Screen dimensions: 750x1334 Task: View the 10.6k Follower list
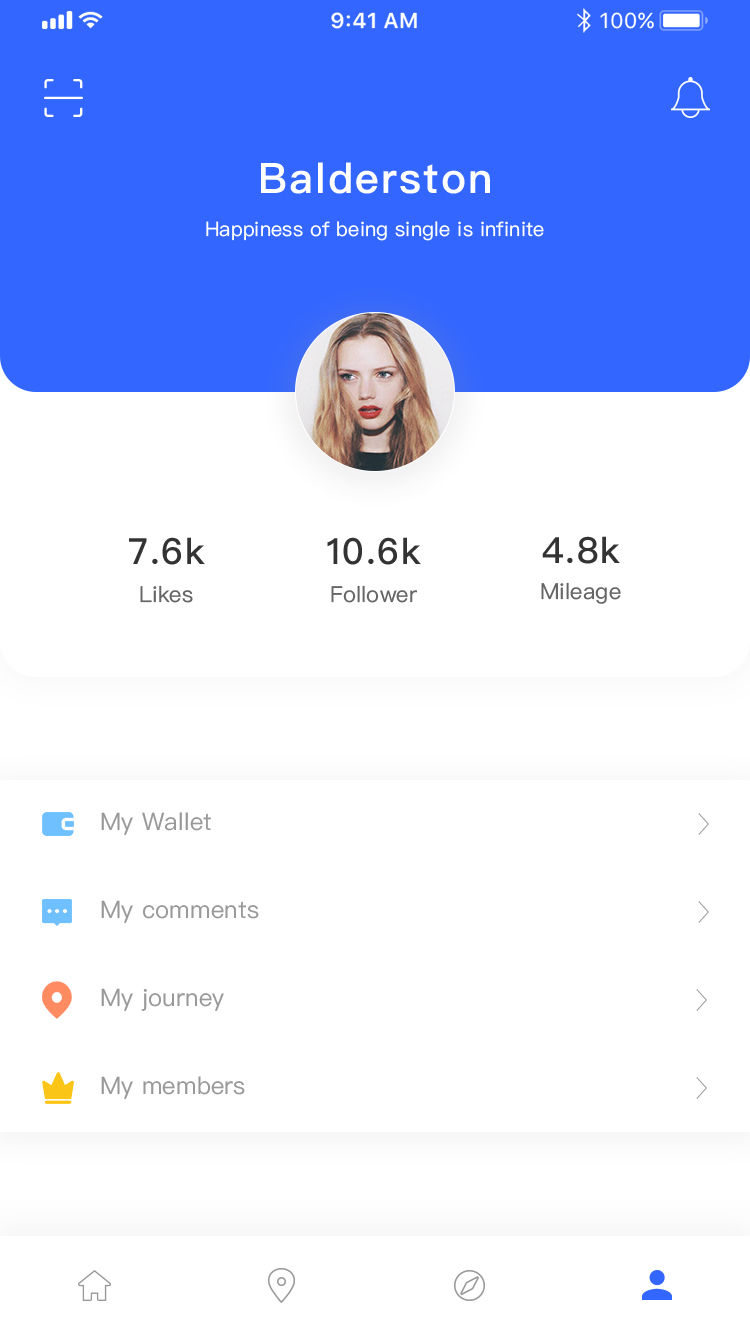click(373, 570)
